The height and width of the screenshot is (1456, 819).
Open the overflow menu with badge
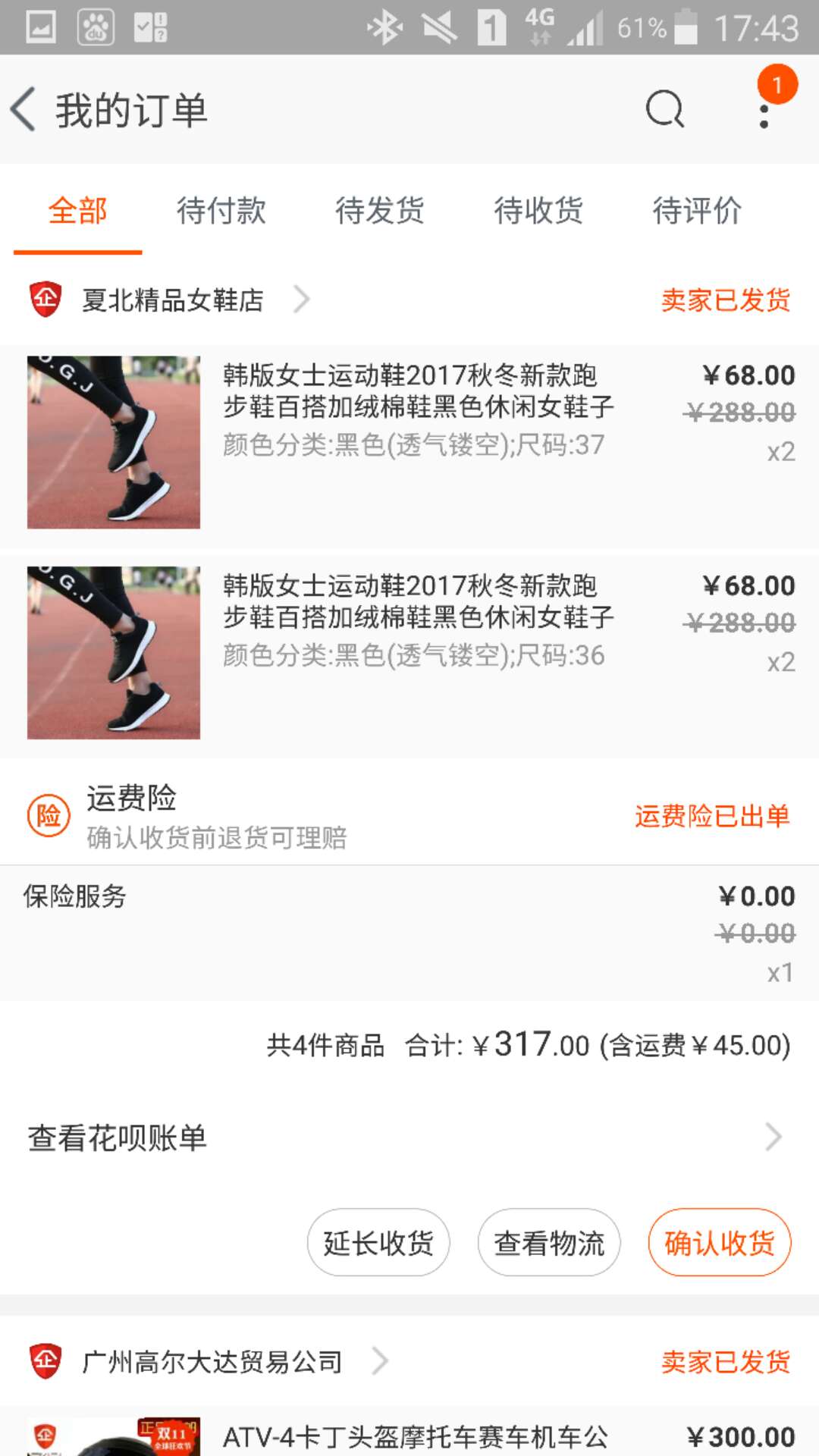(x=764, y=110)
